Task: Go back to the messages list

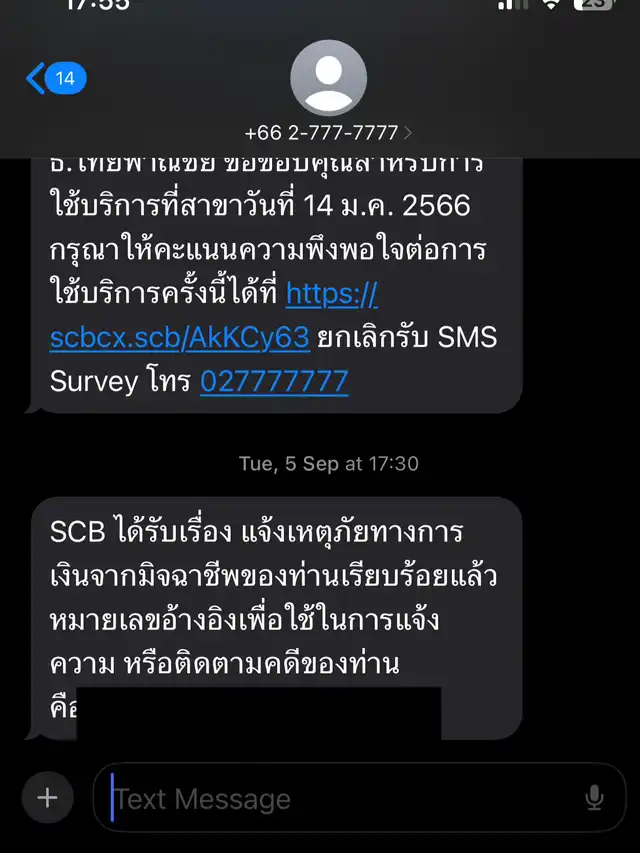Action: [x=56, y=78]
